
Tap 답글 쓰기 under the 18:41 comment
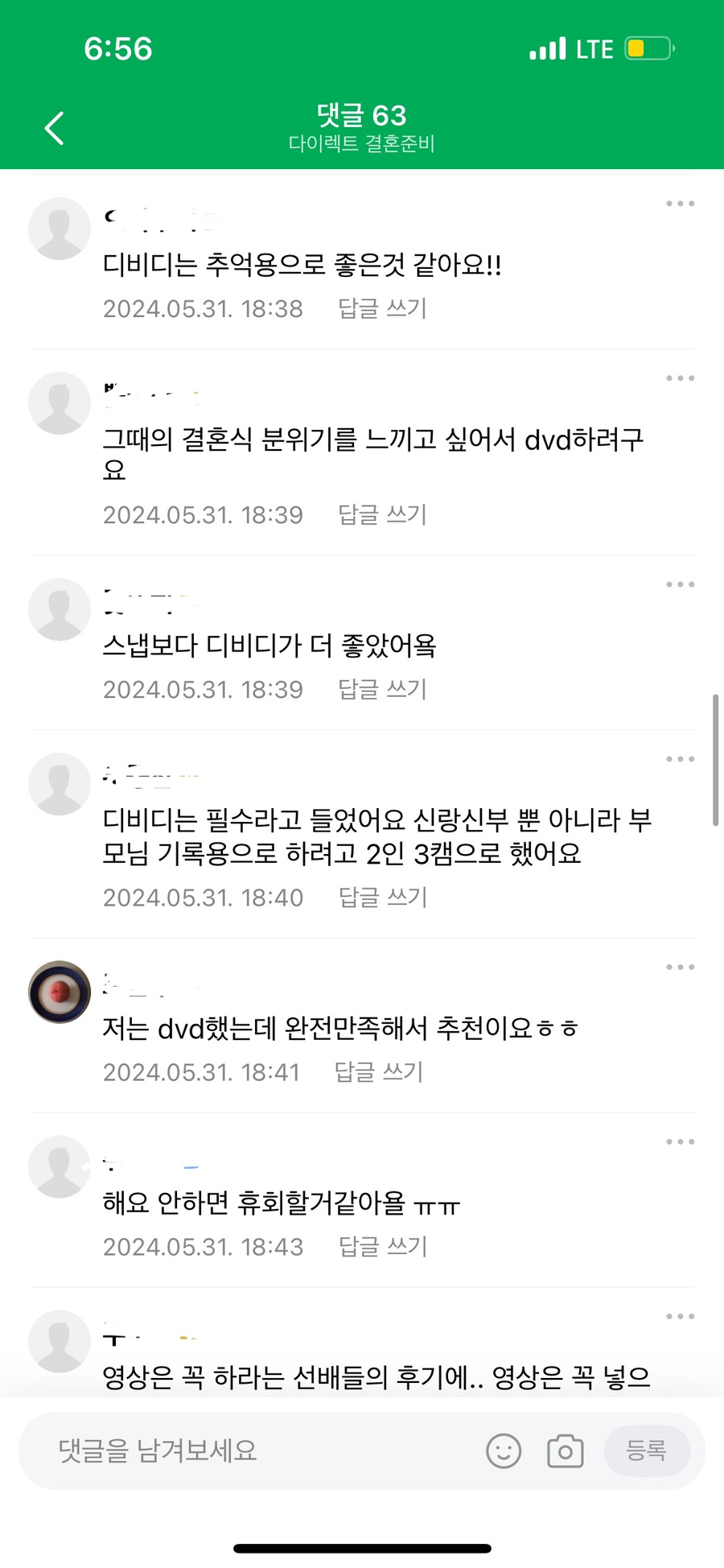(x=379, y=1072)
